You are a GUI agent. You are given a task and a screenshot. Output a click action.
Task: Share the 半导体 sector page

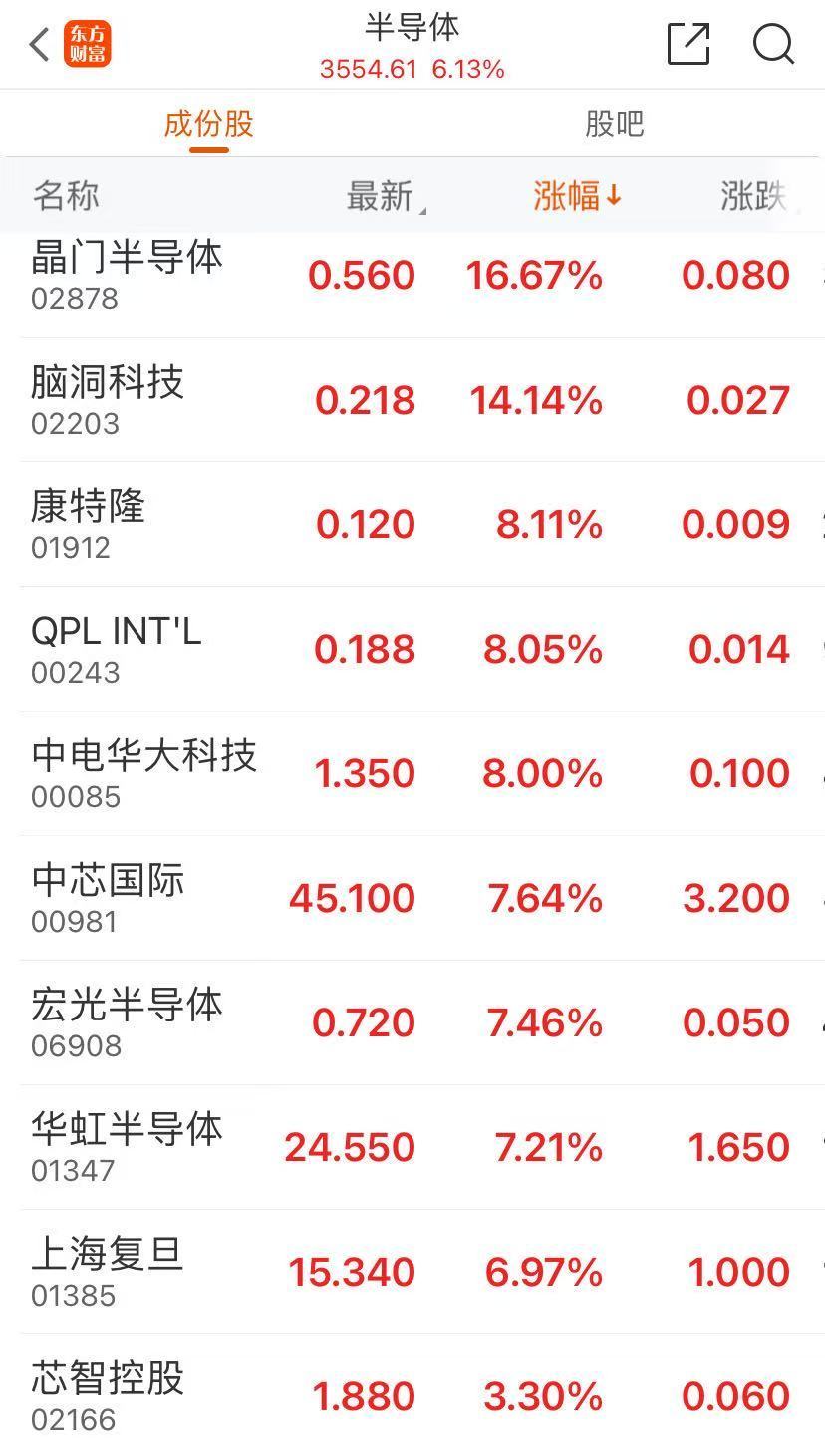[687, 44]
